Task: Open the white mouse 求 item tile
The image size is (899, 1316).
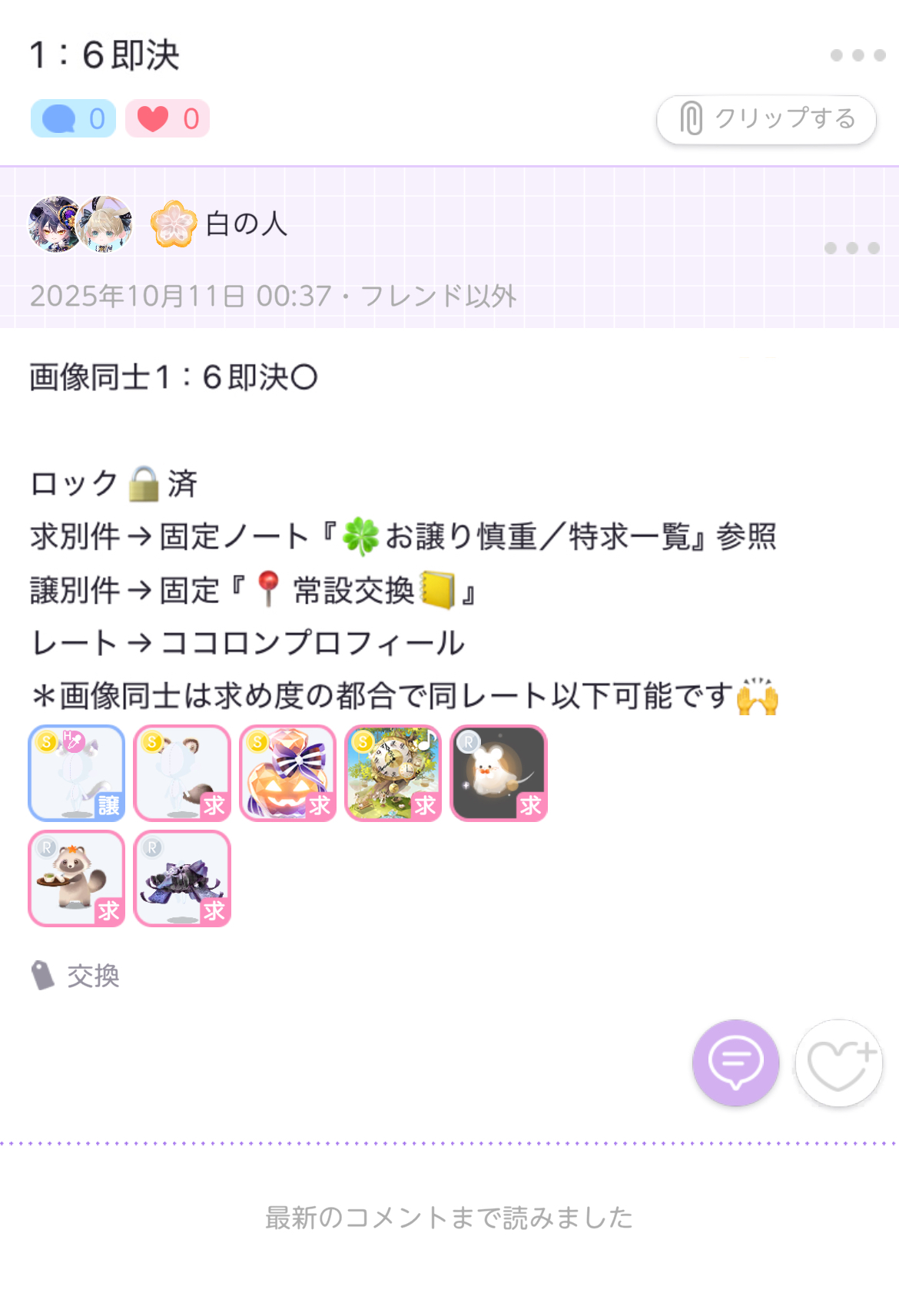Action: (x=499, y=773)
